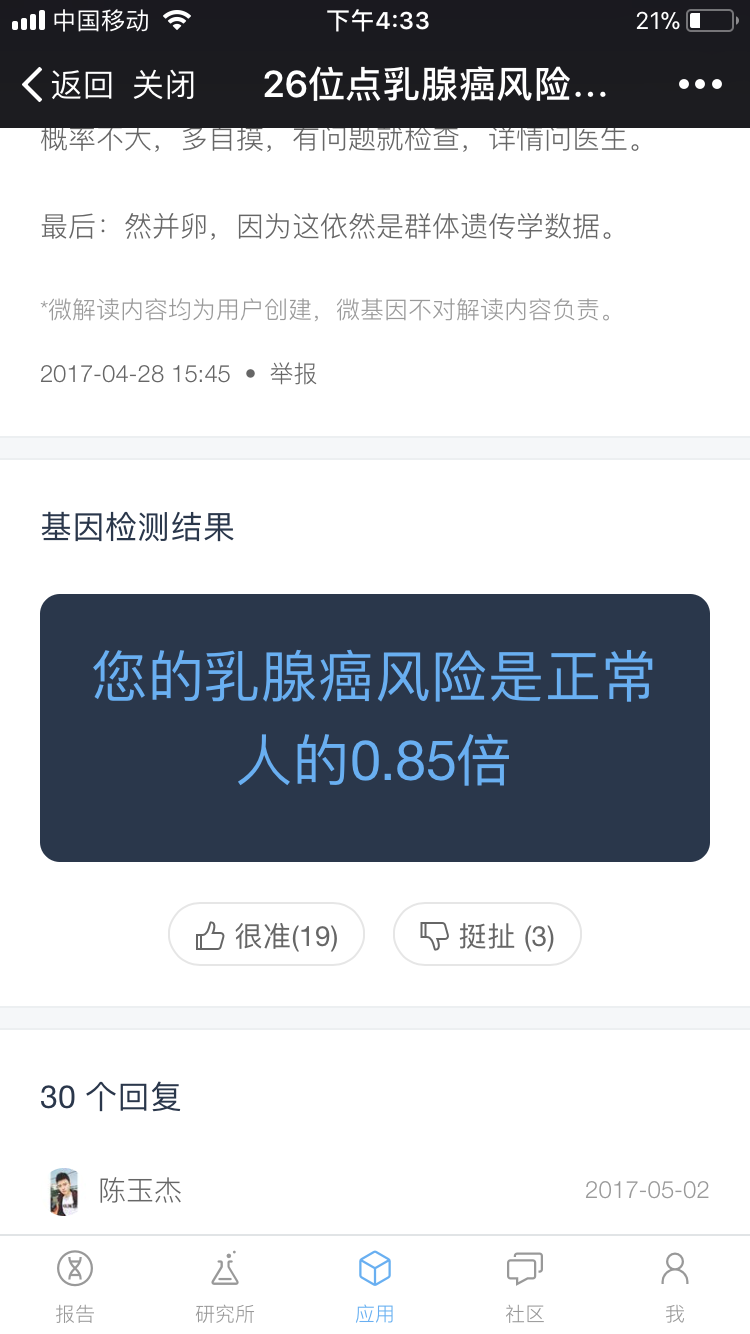This screenshot has width=750, height=1334.
Task: Vote 很准 on the gene result
Action: coord(266,935)
